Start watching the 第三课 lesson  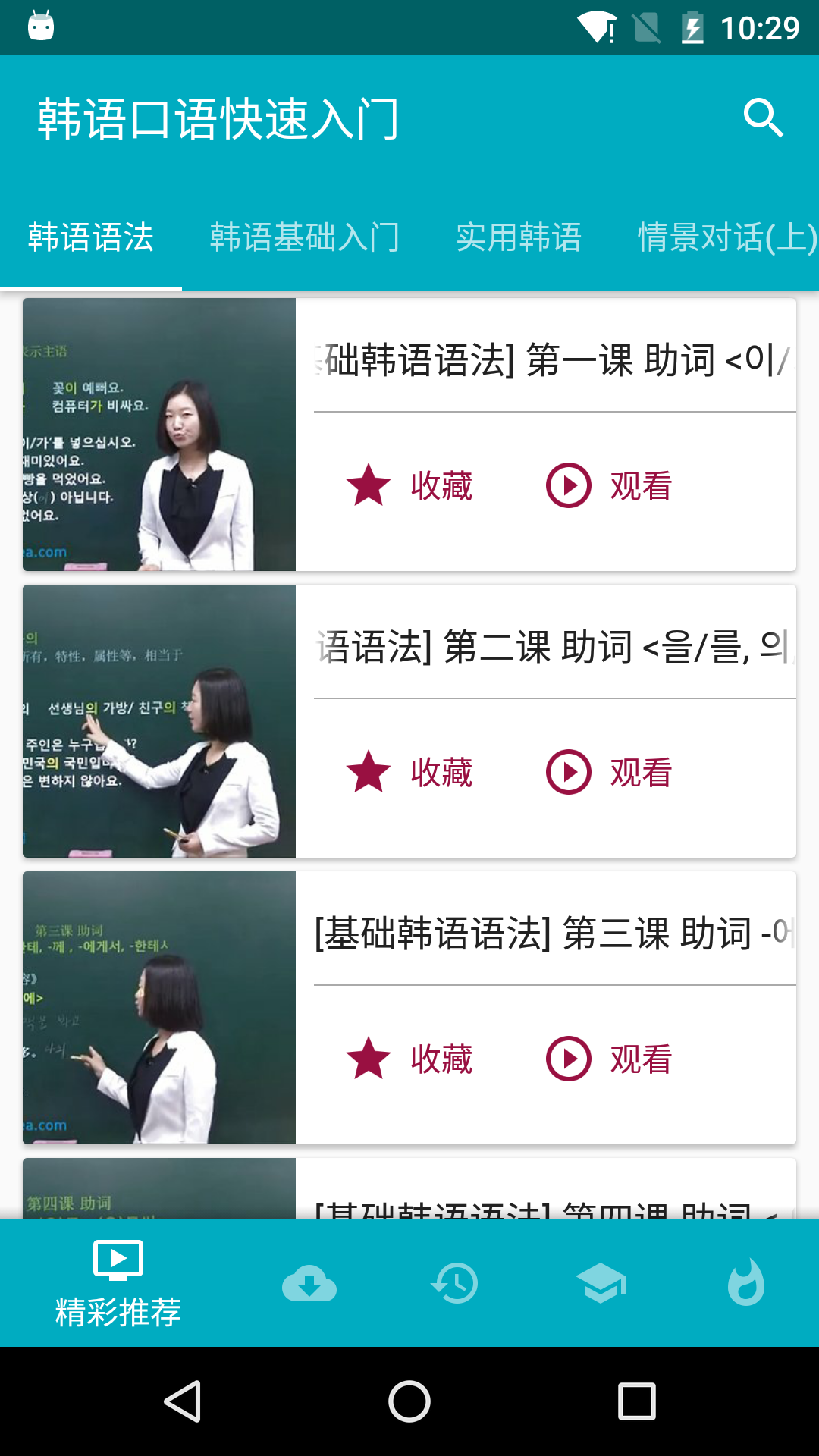click(609, 1059)
